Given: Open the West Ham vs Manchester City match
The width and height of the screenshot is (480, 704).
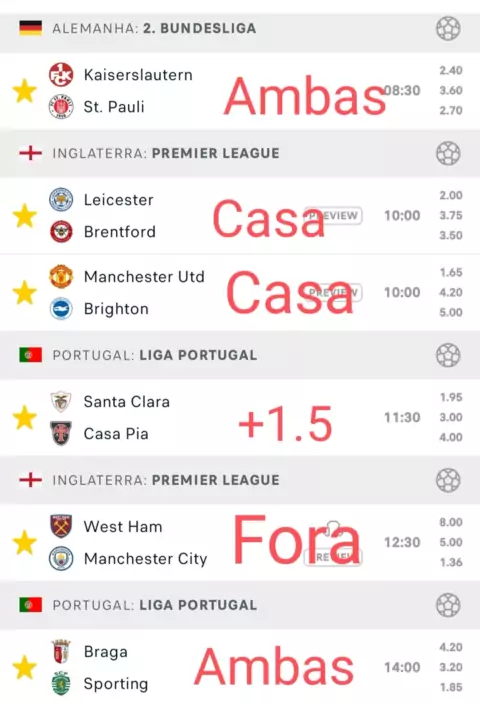Looking at the screenshot, I should point(240,542).
